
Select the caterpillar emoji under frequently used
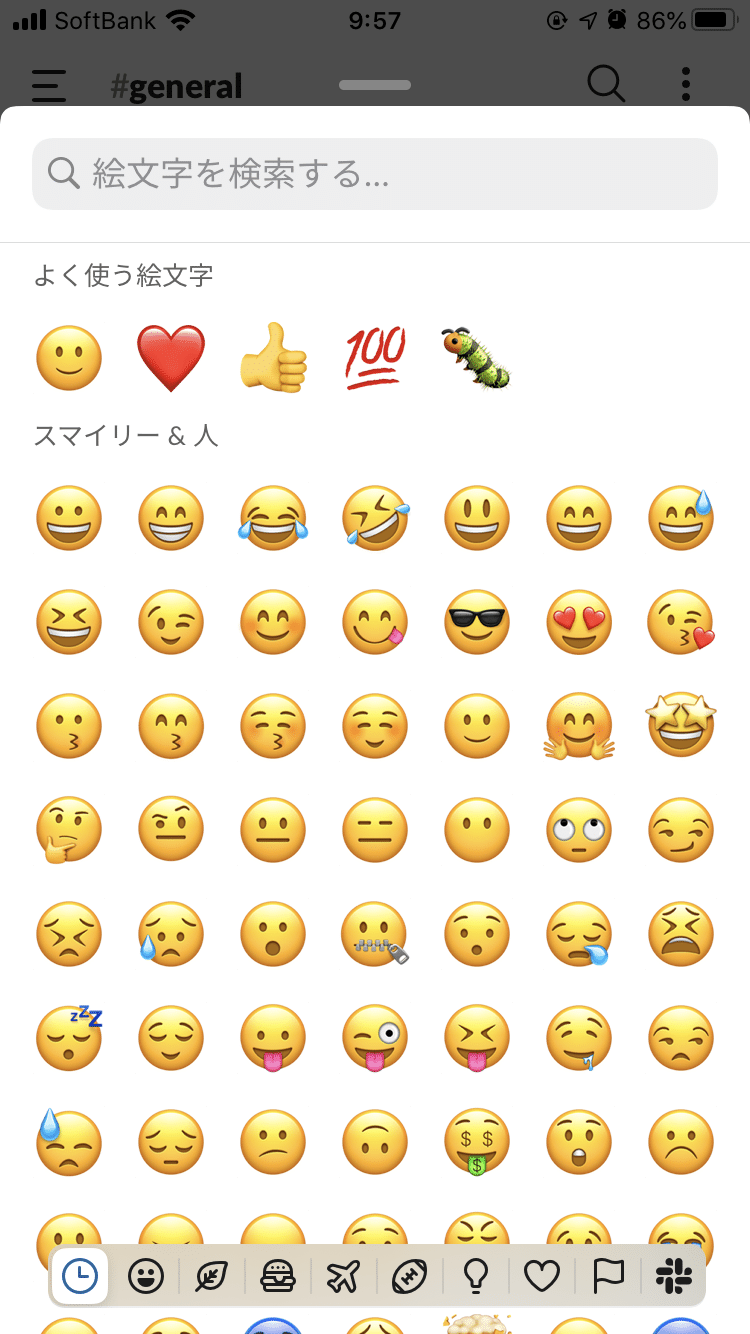coord(476,357)
